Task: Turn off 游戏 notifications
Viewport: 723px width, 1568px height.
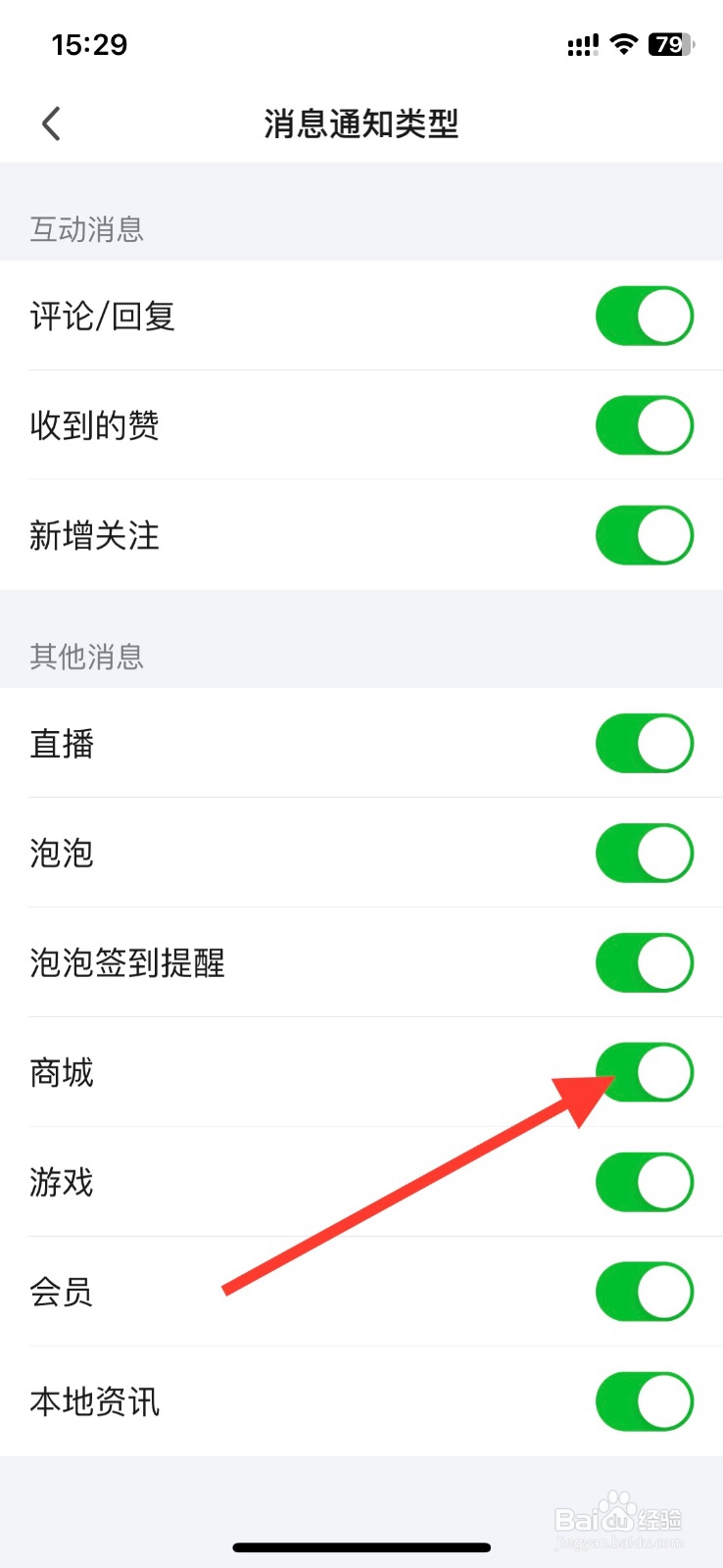Action: coord(644,1182)
